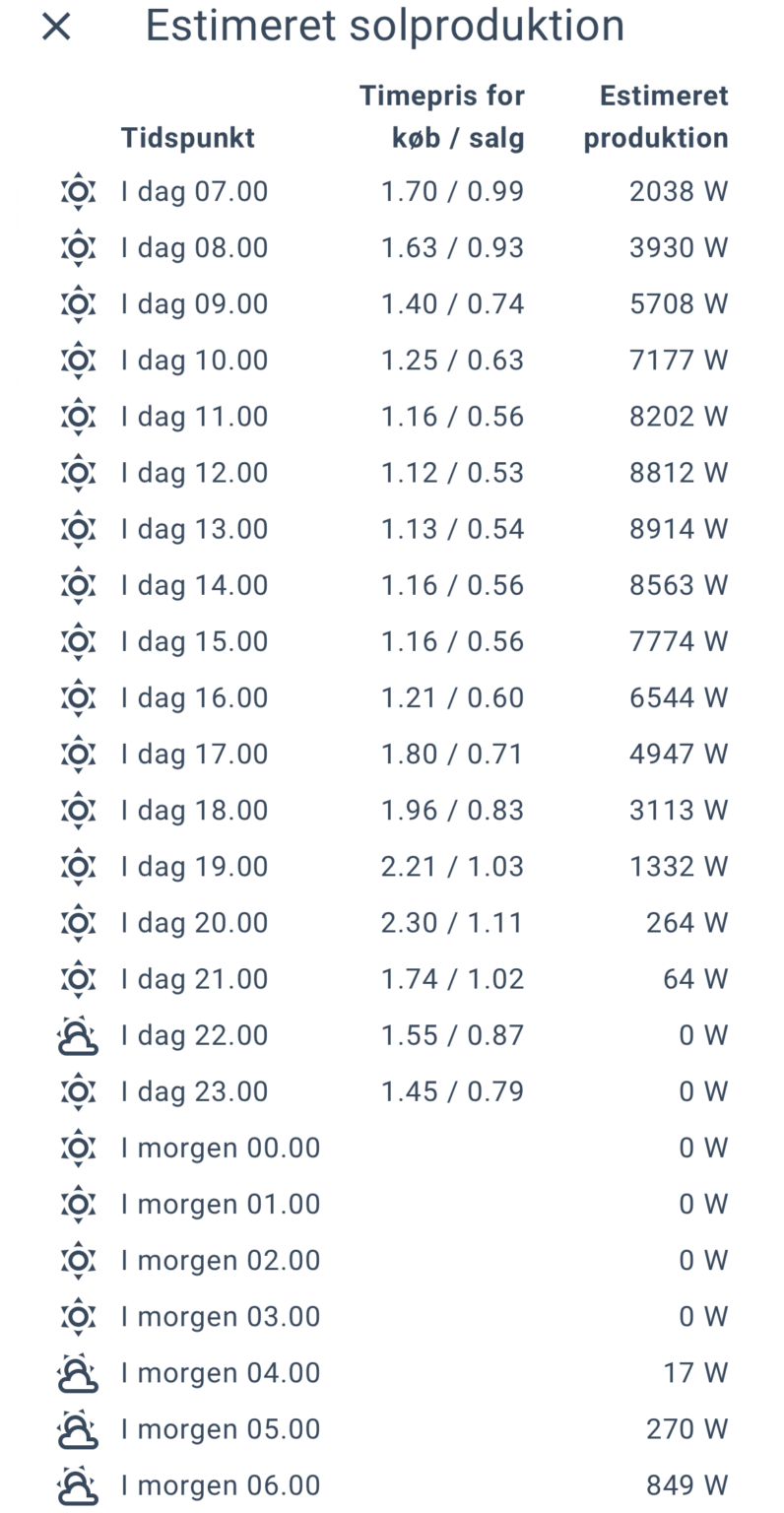Click the Estimeret solproduktion title
This screenshot has height=1513, width=784.
click(x=384, y=27)
